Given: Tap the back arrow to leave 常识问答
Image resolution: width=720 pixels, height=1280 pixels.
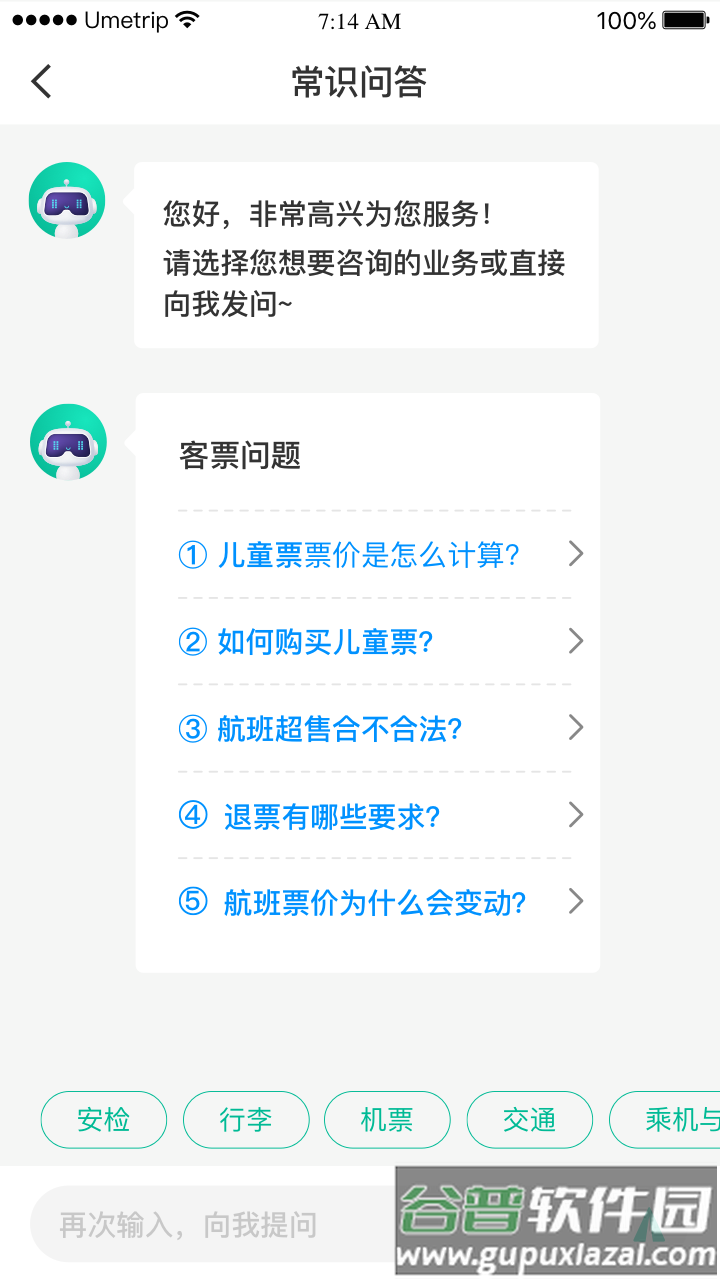Looking at the screenshot, I should tap(40, 81).
